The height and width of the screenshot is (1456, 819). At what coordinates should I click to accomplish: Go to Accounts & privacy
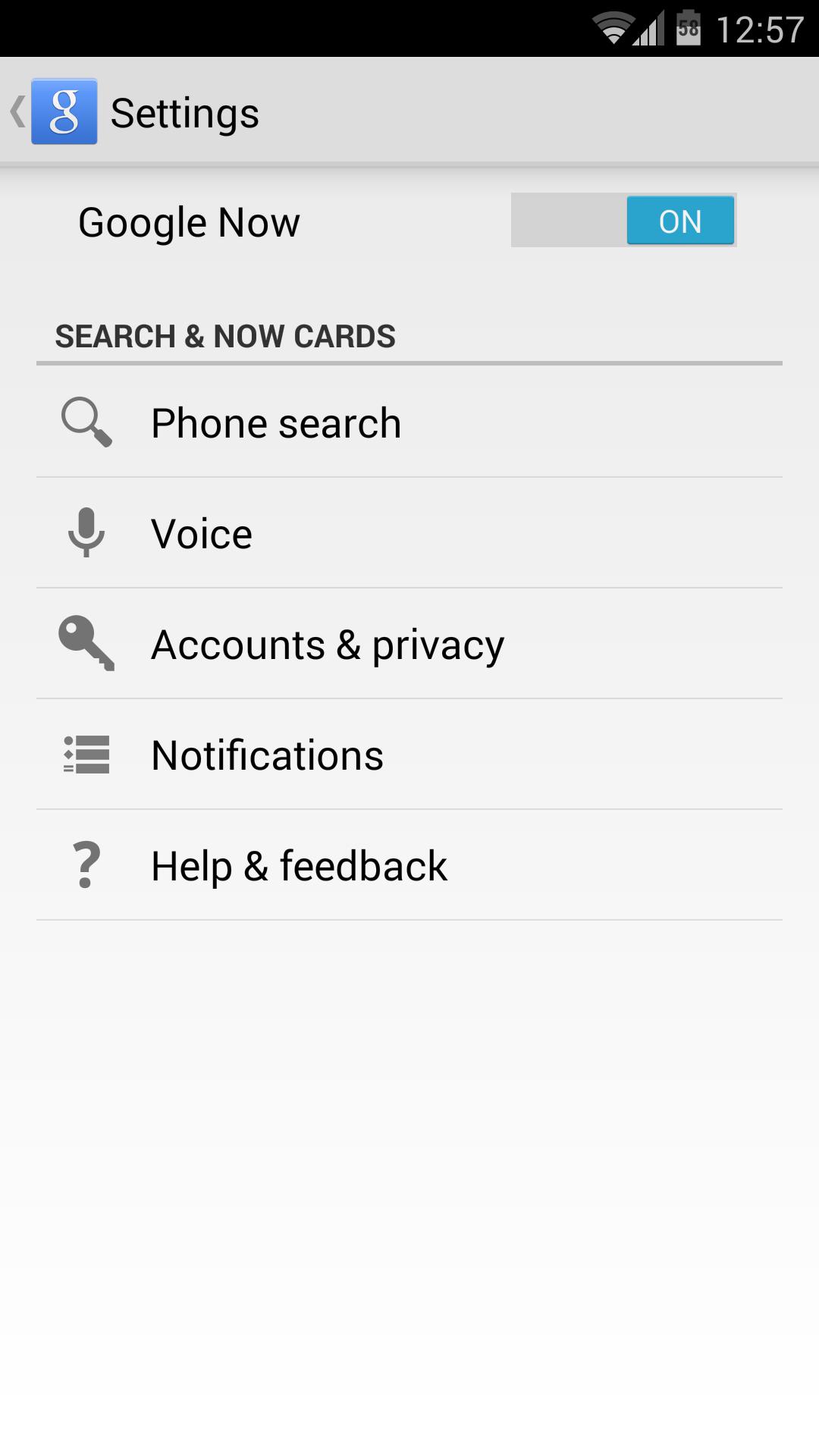(x=409, y=644)
